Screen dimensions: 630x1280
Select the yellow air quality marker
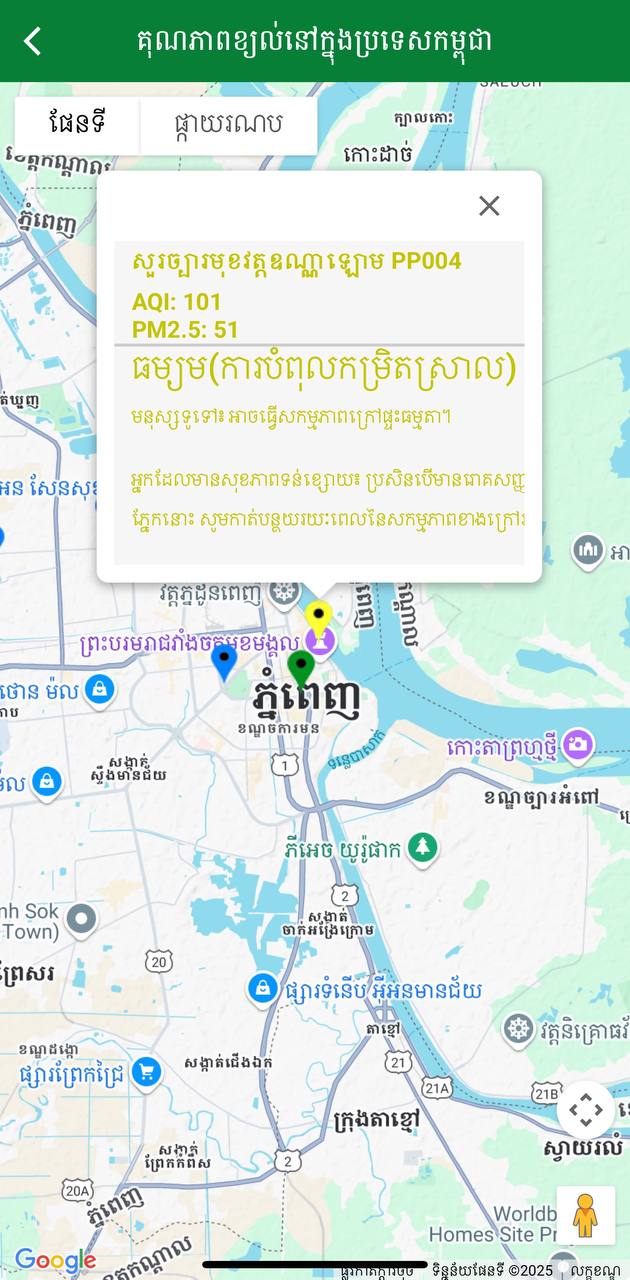tap(318, 617)
